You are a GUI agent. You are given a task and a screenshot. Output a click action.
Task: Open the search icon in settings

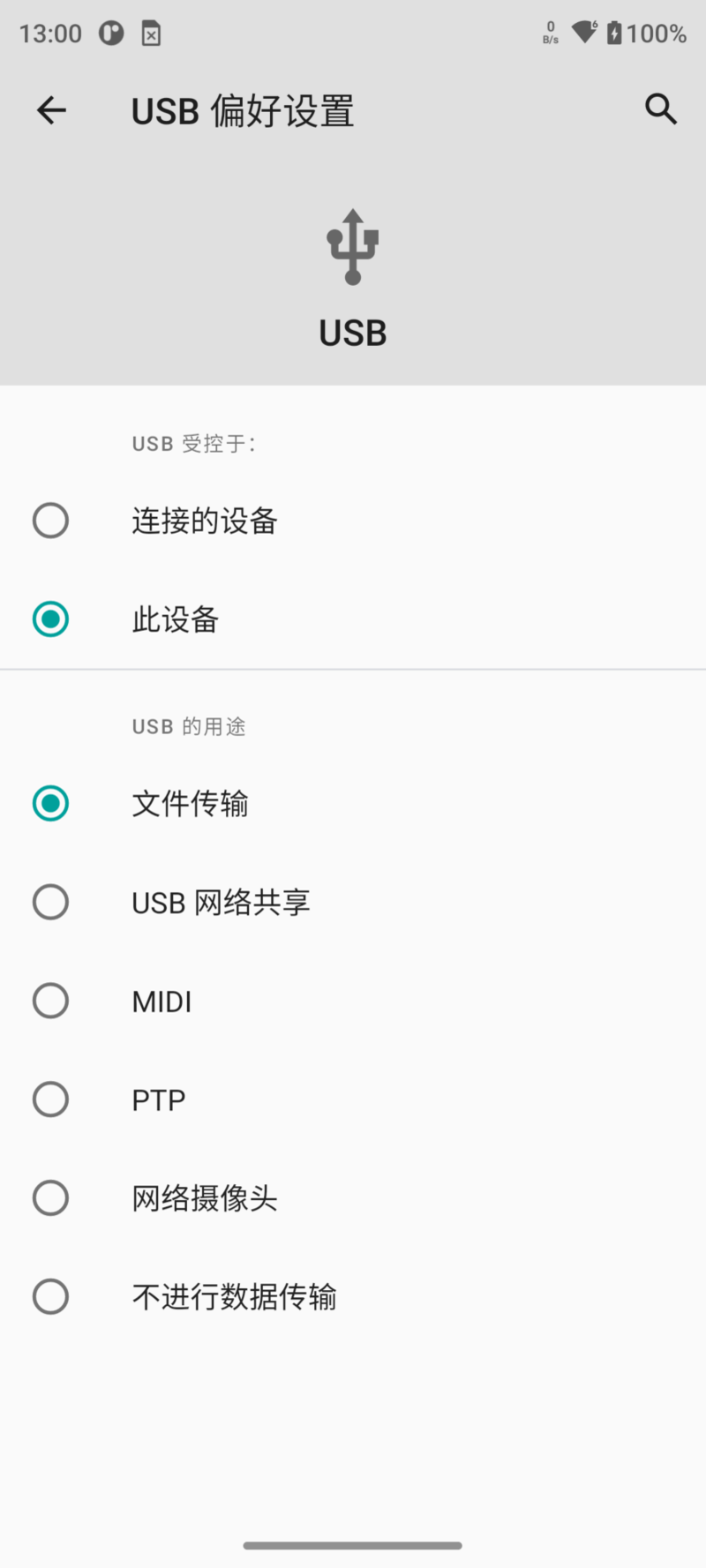click(660, 109)
